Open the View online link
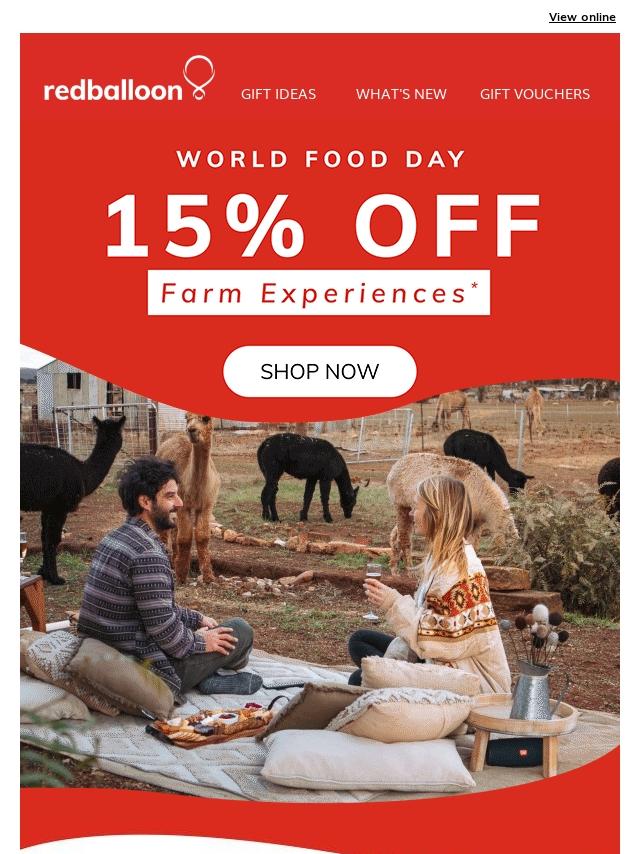640x854 pixels. (582, 17)
